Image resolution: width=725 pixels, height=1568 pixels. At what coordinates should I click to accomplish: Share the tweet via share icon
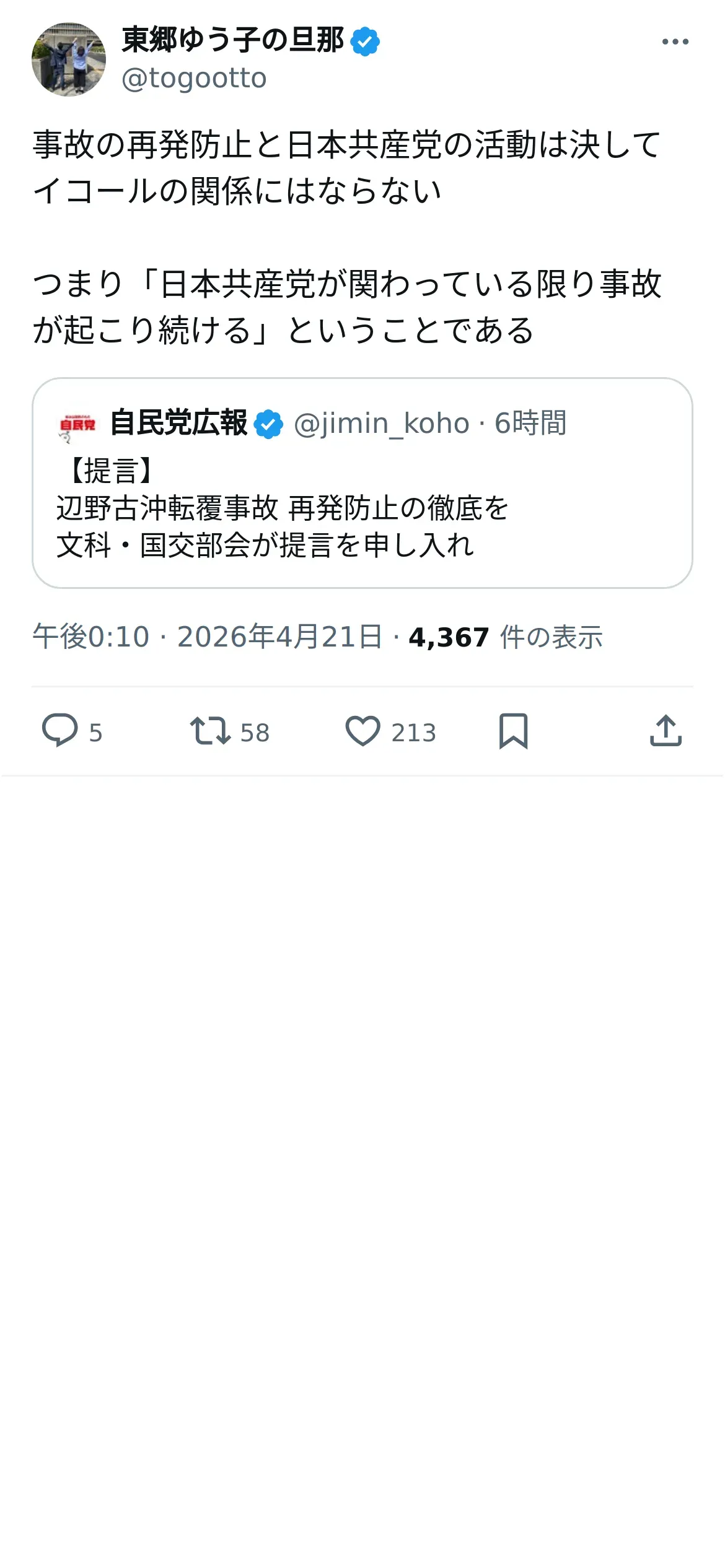[666, 731]
